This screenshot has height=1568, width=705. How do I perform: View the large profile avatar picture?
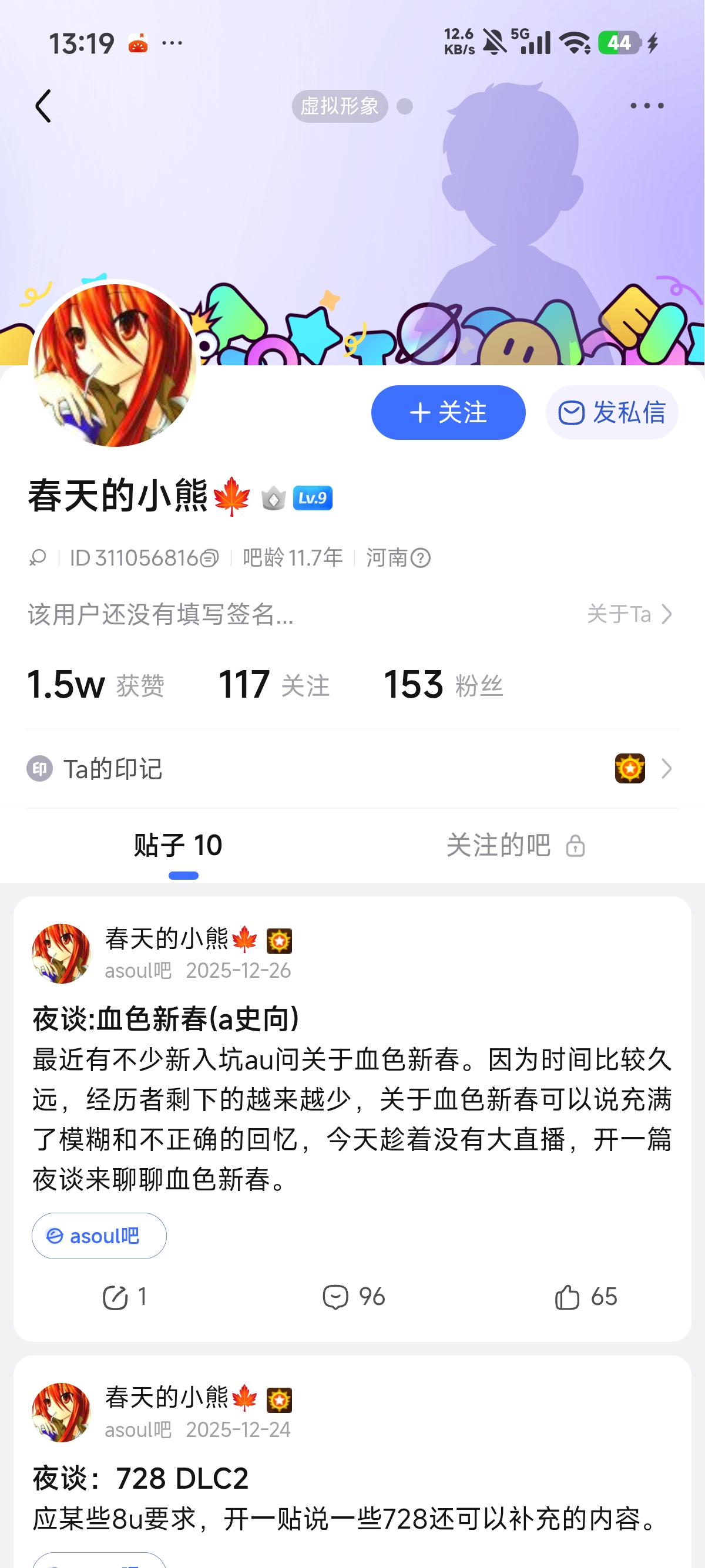coord(115,365)
